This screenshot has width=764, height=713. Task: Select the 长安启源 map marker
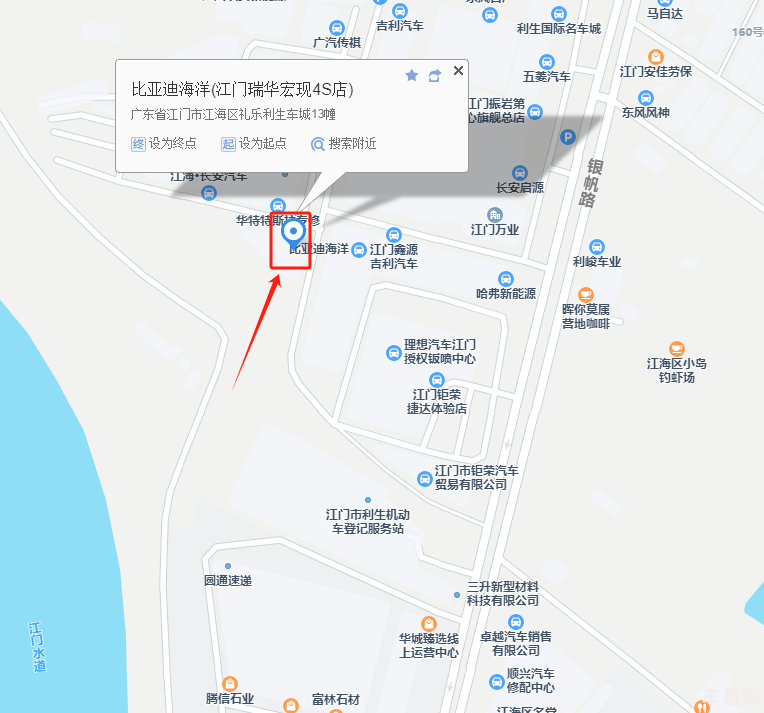pyautogui.click(x=520, y=173)
